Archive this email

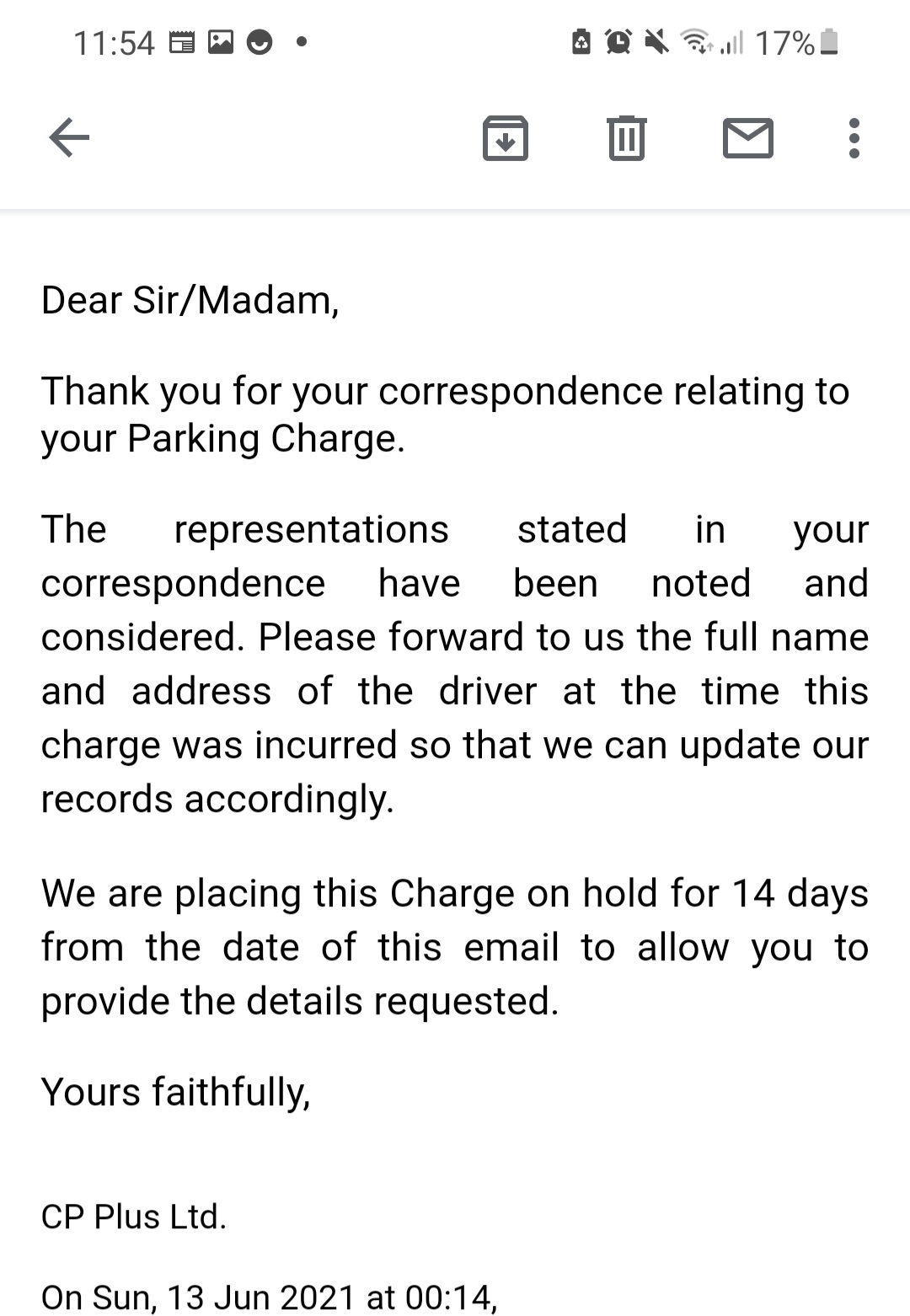pyautogui.click(x=505, y=138)
